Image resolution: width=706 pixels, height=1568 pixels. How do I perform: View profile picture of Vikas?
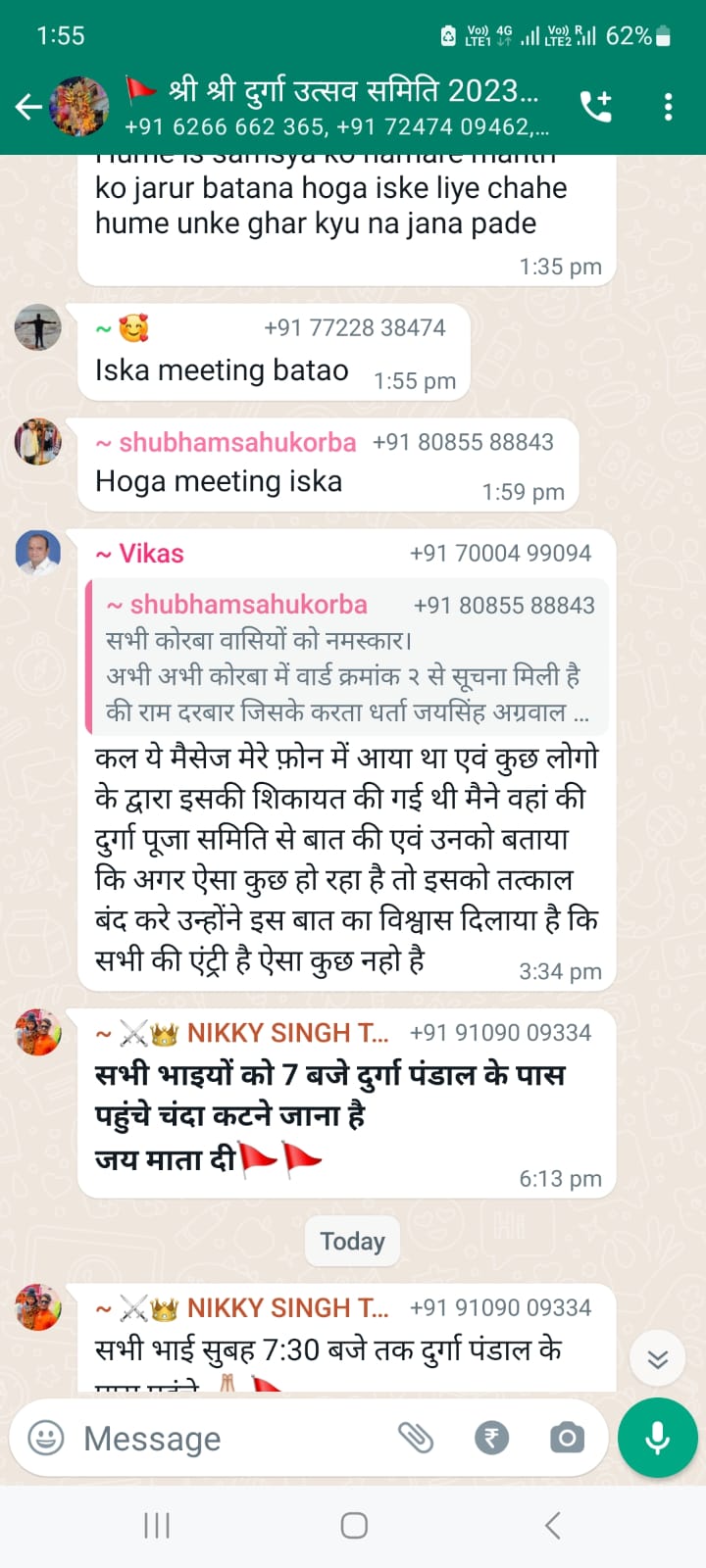pos(38,554)
